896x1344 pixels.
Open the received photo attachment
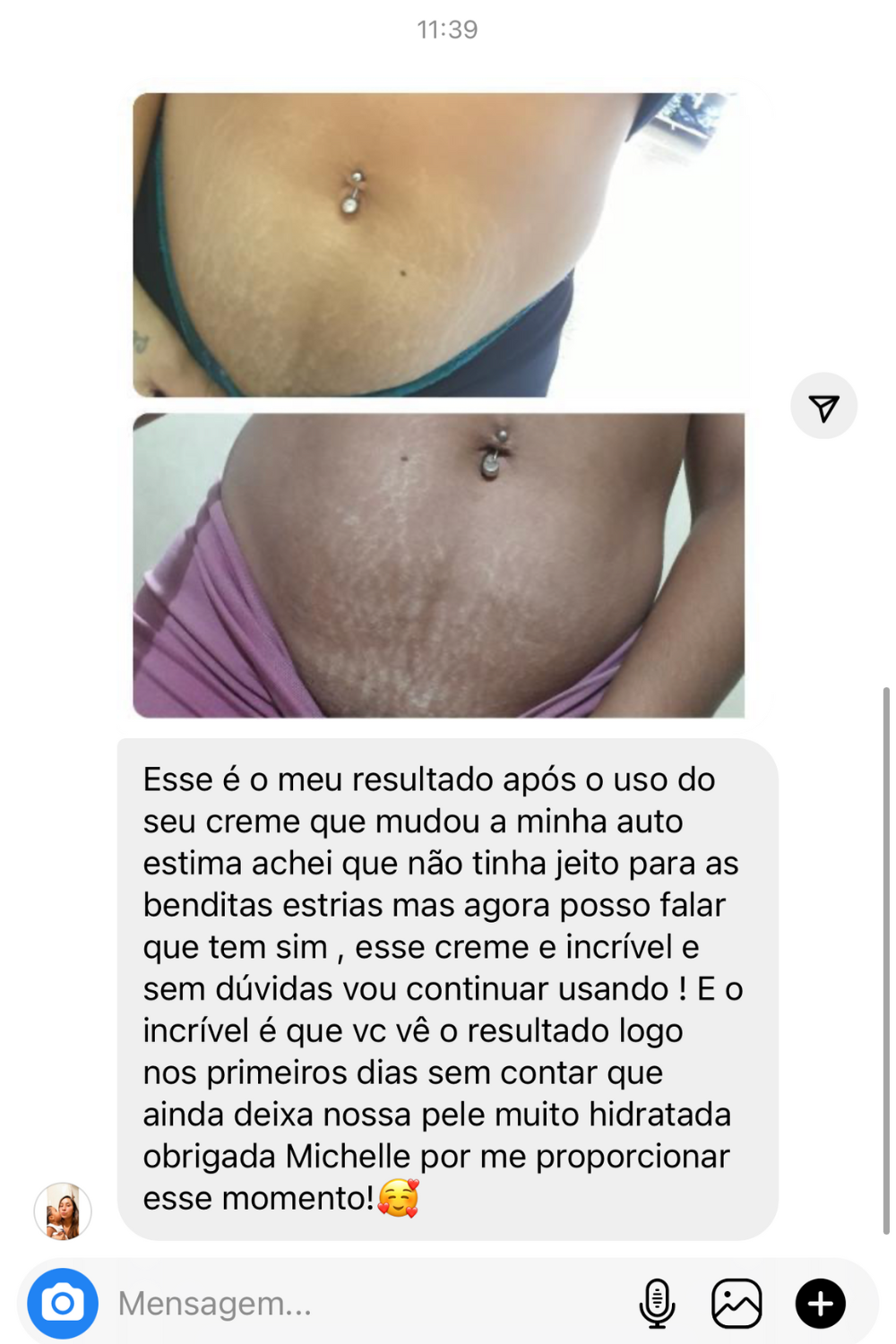coord(439,405)
